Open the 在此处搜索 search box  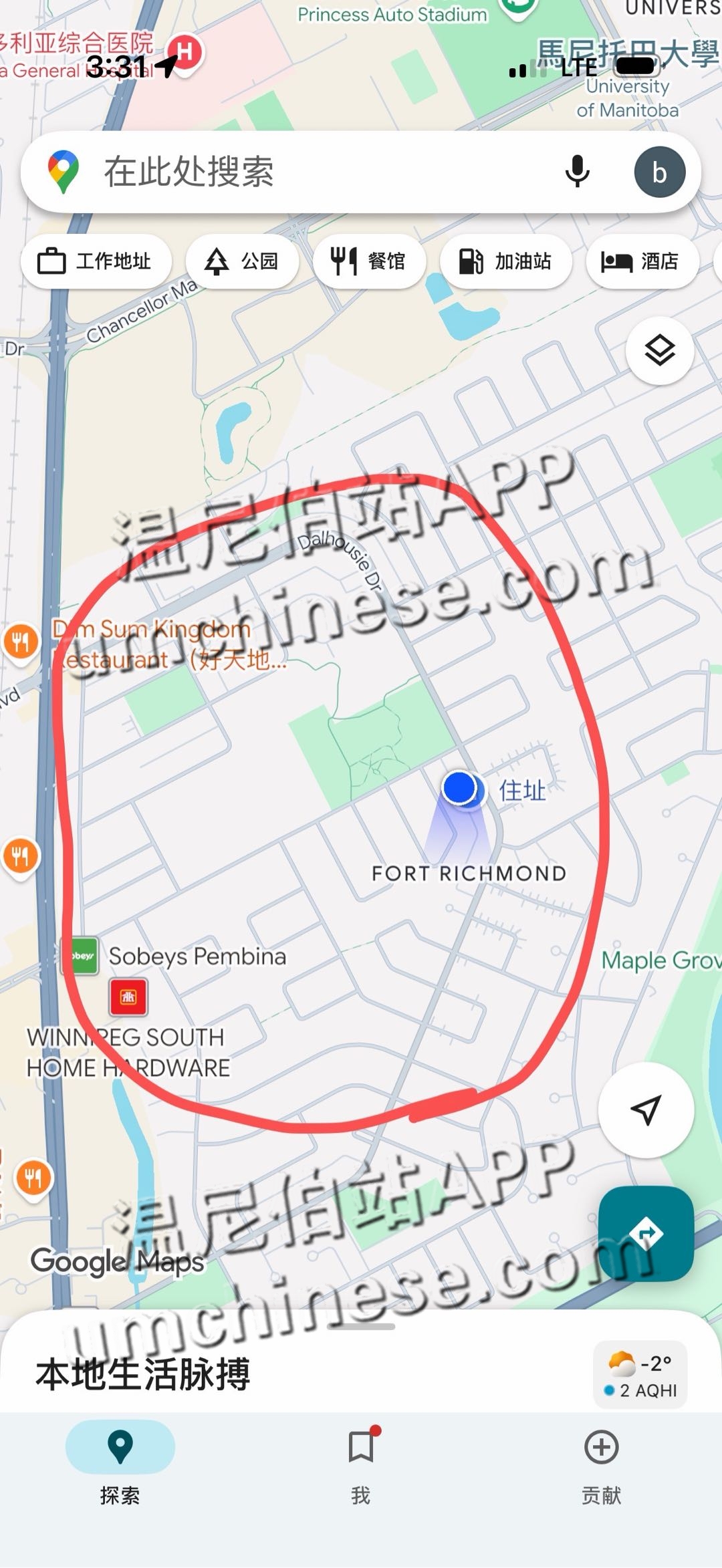pos(301,172)
